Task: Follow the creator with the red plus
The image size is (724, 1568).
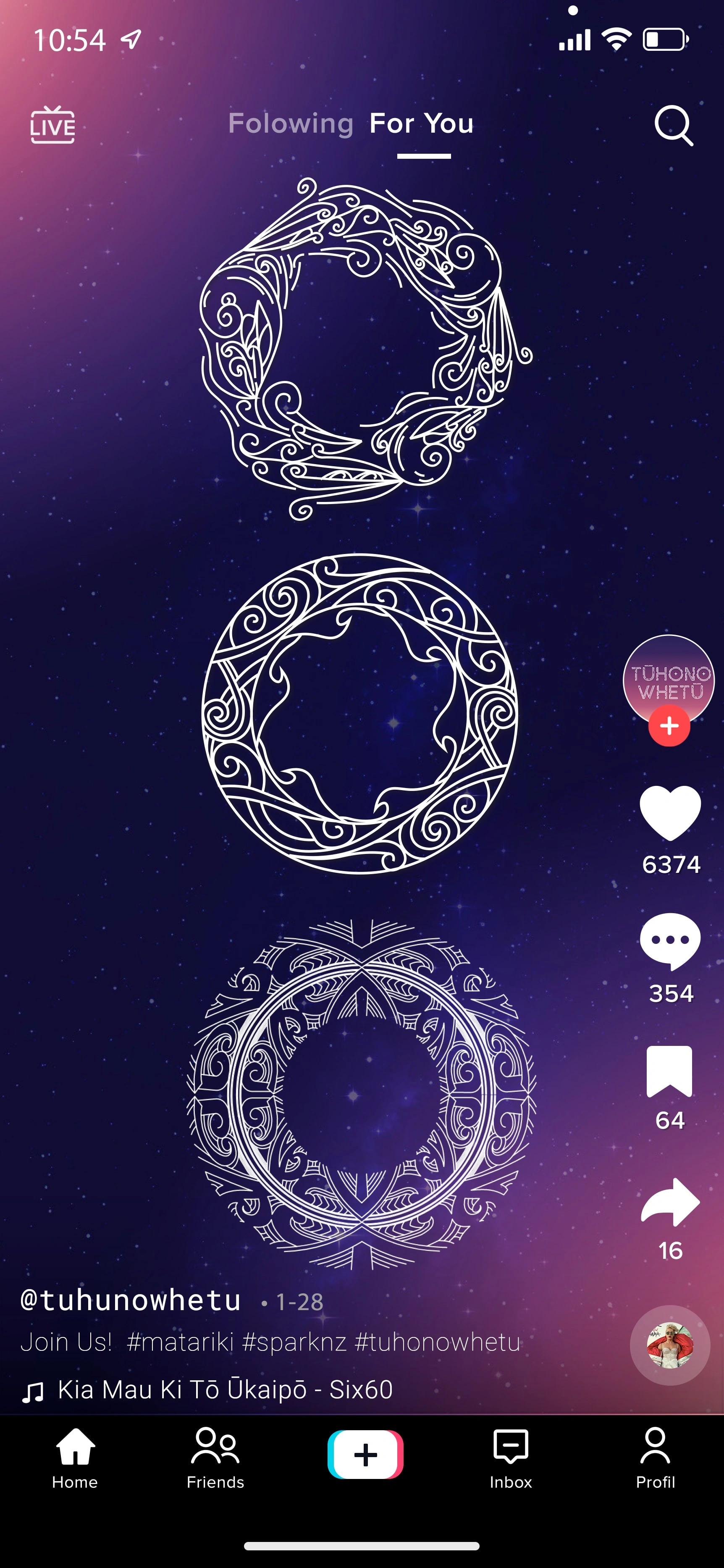Action: [x=669, y=725]
